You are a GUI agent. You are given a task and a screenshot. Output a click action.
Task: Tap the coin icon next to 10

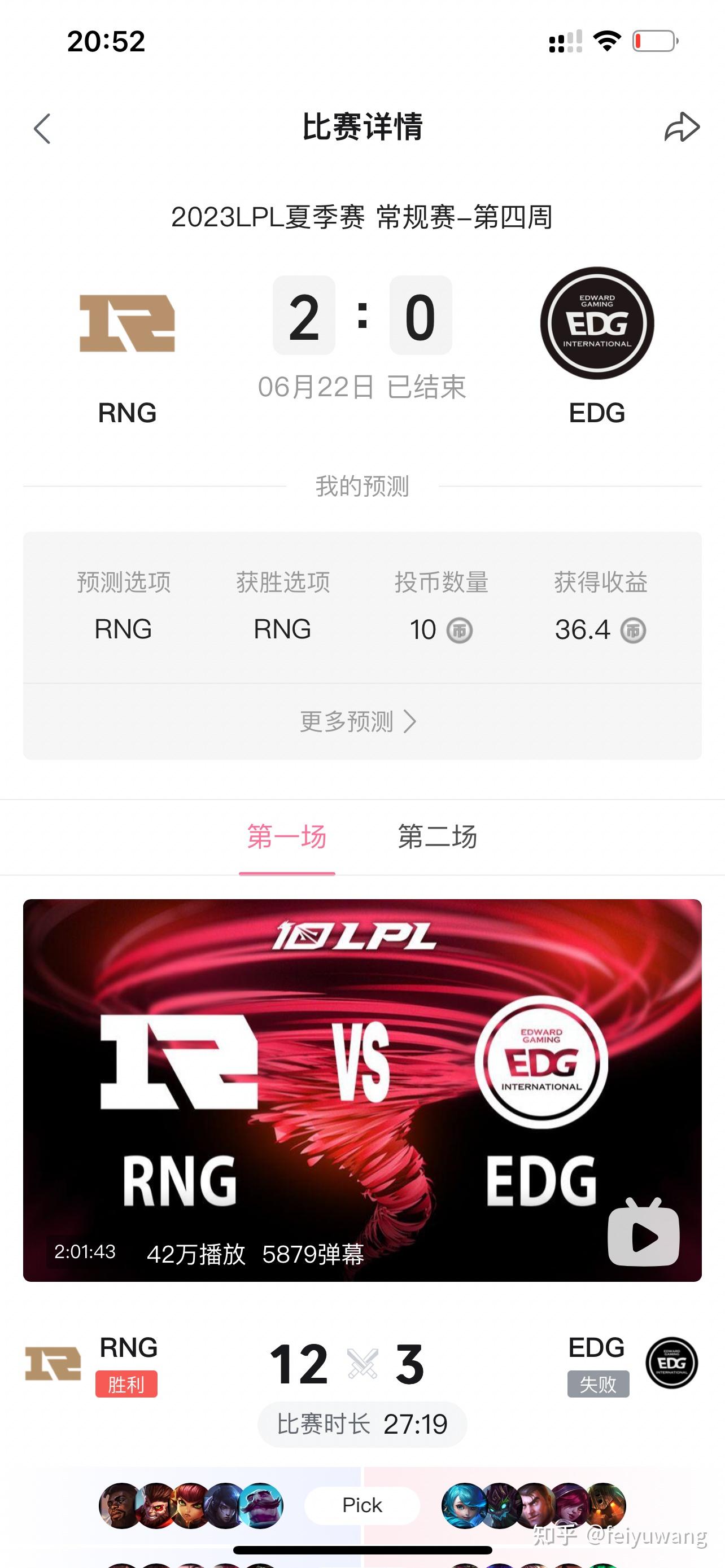461,630
